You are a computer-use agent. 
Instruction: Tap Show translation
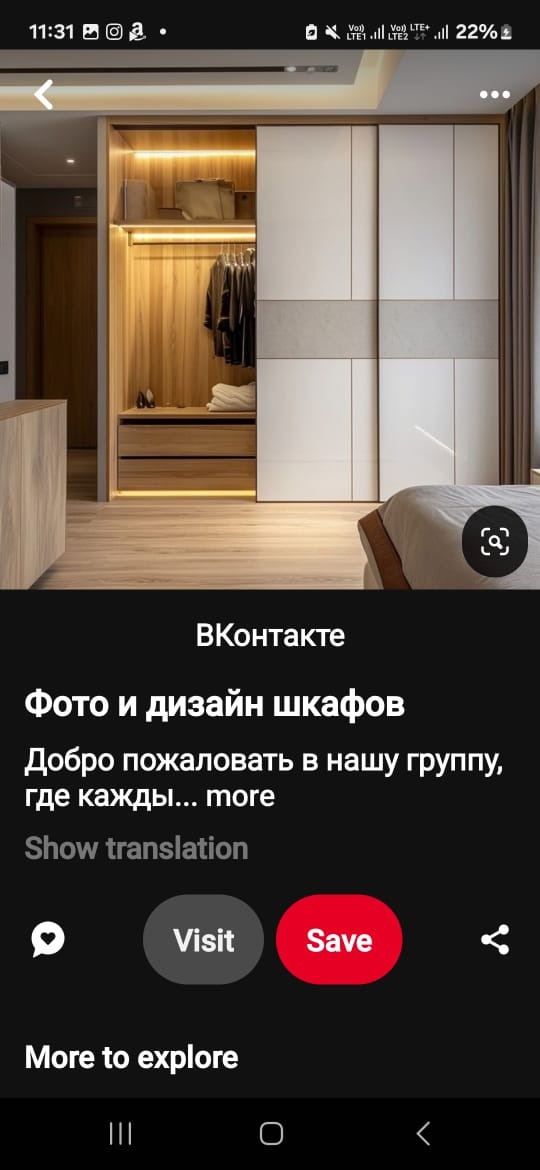pyautogui.click(x=136, y=848)
